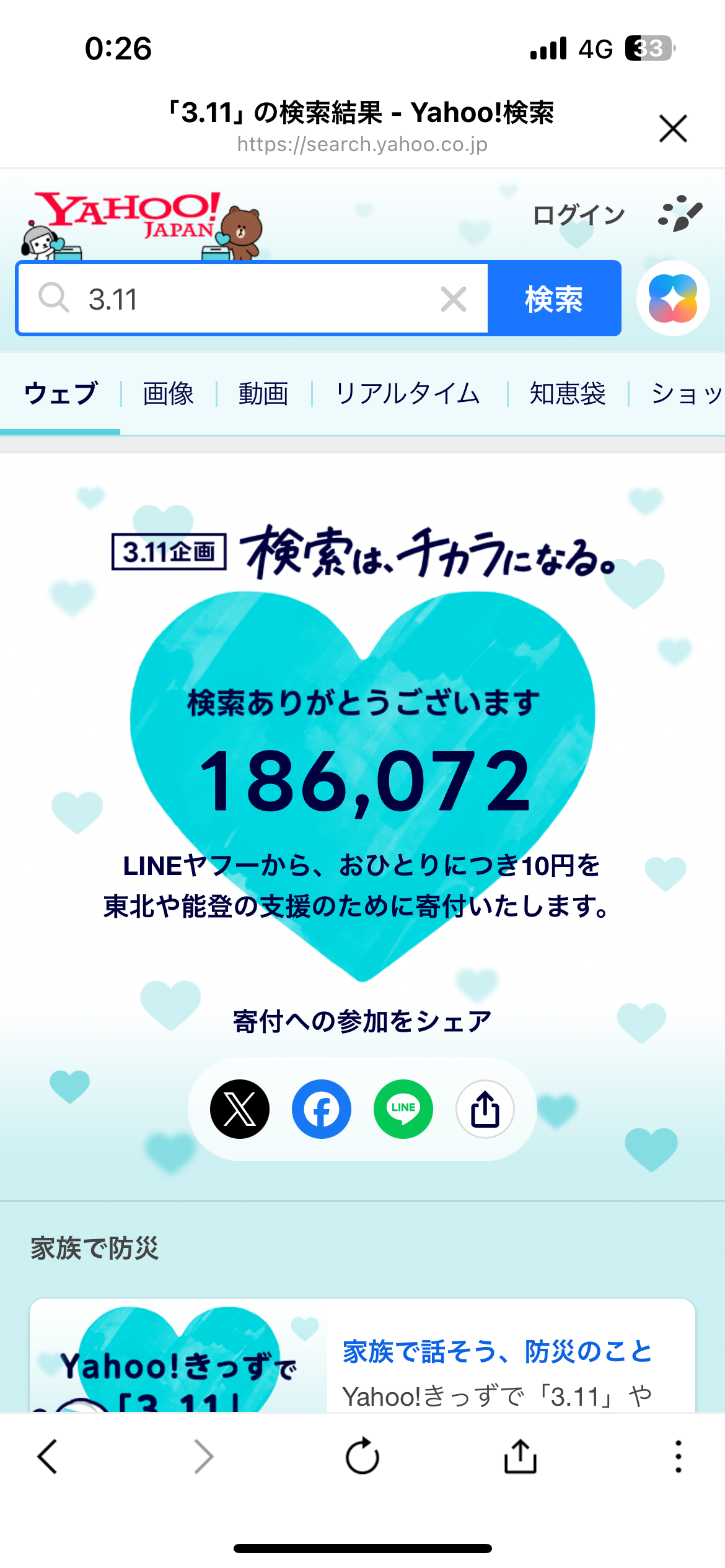The height and width of the screenshot is (1568, 725).
Task: Open the 知恵袋 tab
Action: click(568, 394)
